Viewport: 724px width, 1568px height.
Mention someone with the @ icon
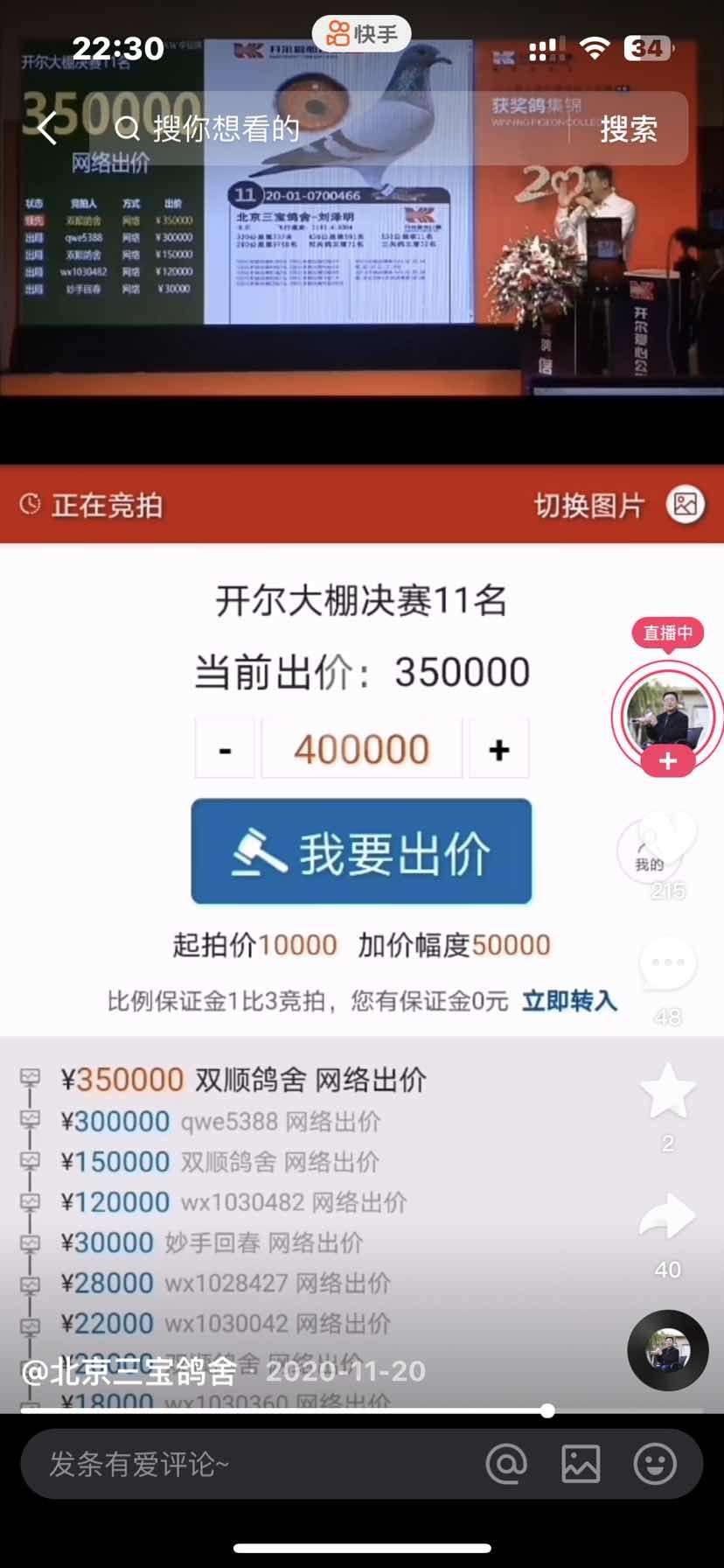[506, 1464]
